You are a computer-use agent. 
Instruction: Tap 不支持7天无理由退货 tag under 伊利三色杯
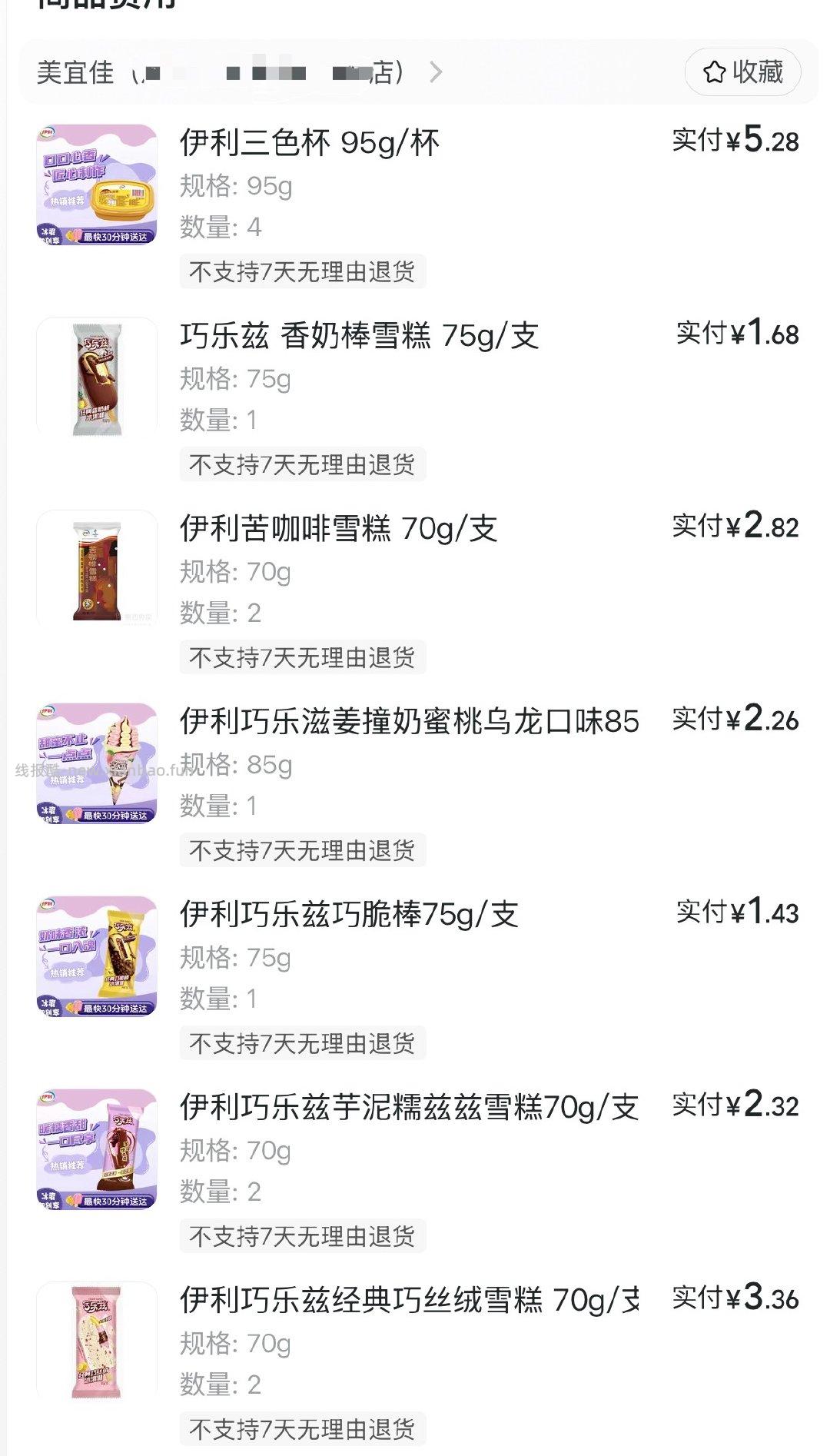pyautogui.click(x=301, y=272)
